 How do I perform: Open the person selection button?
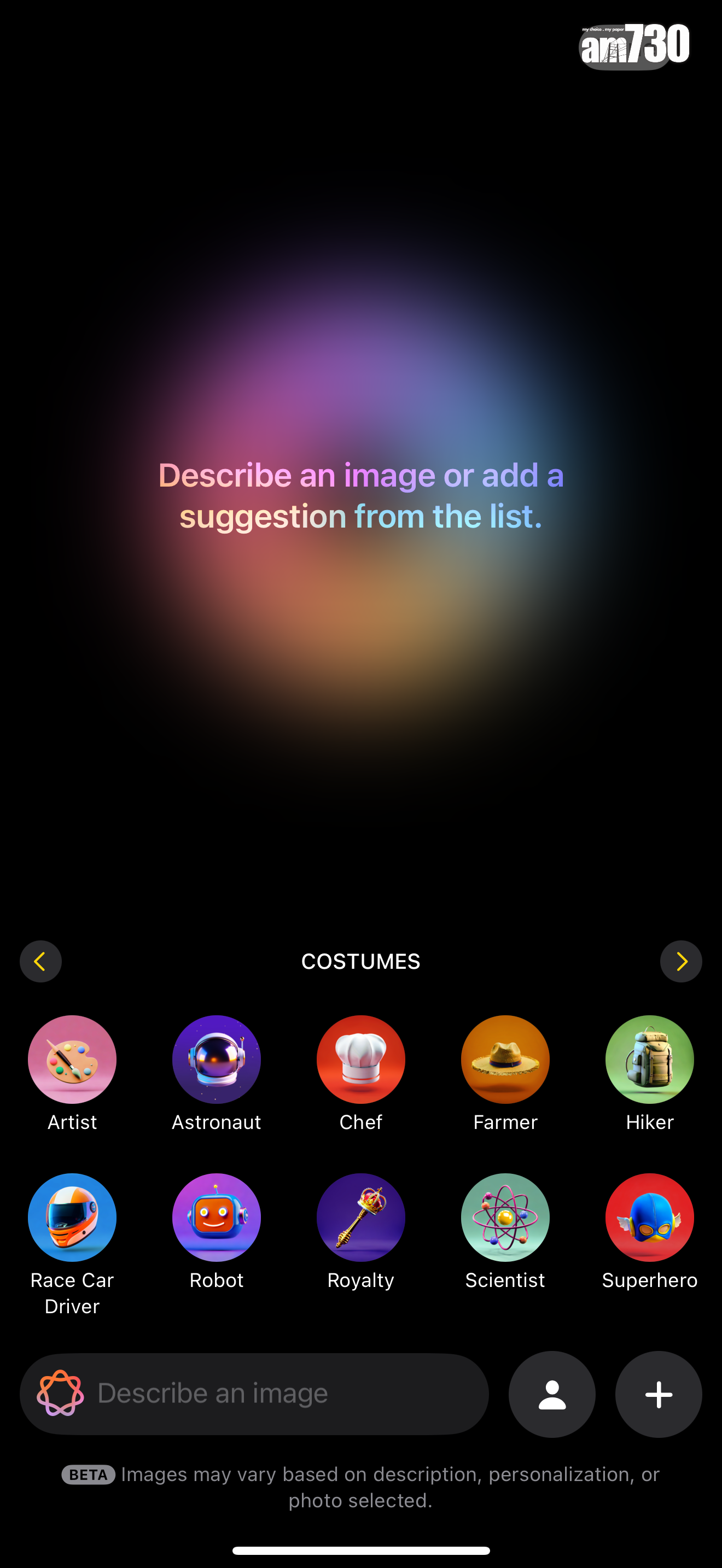click(x=551, y=1394)
